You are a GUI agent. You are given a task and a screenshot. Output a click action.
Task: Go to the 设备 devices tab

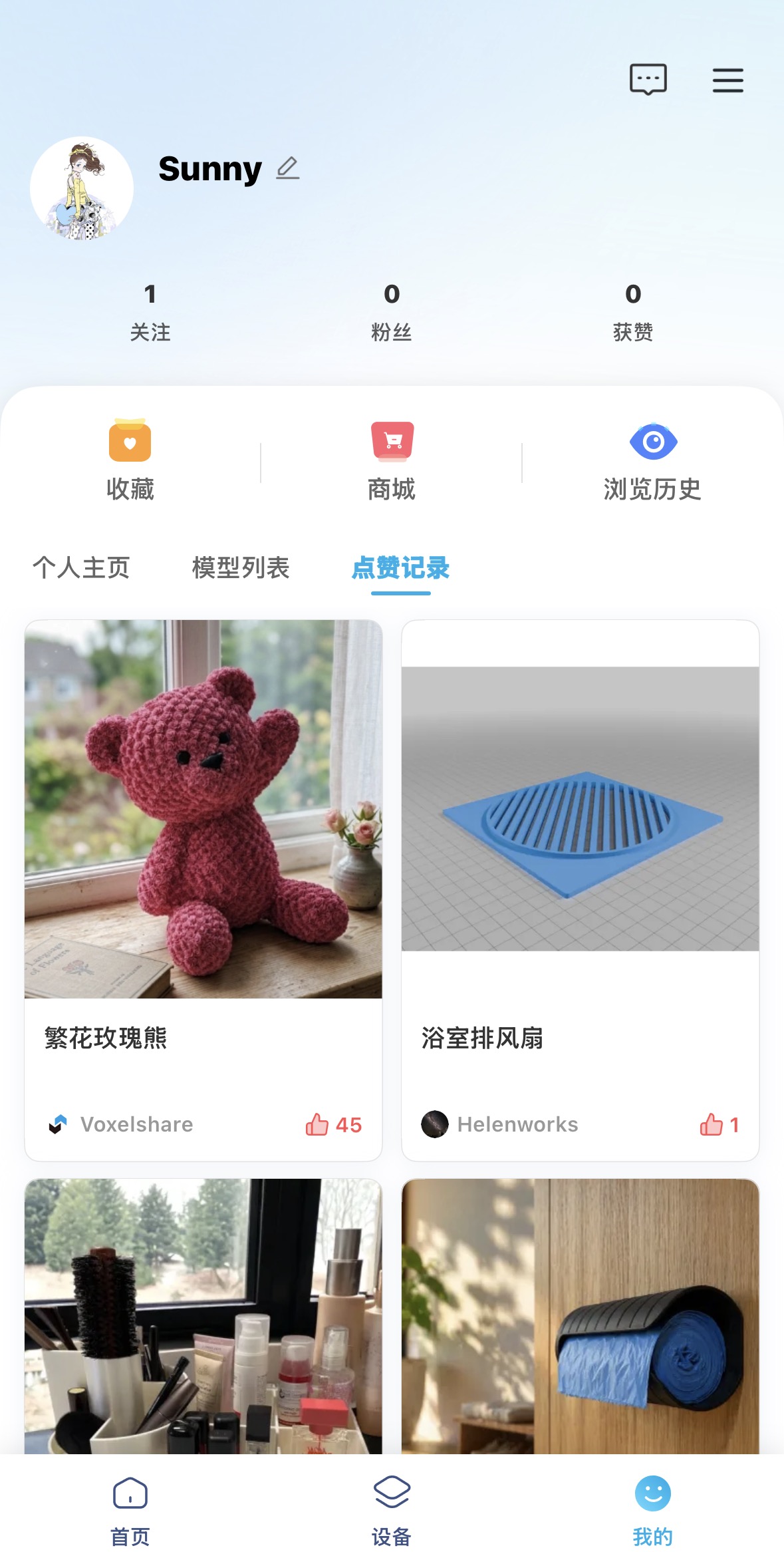point(392,1511)
